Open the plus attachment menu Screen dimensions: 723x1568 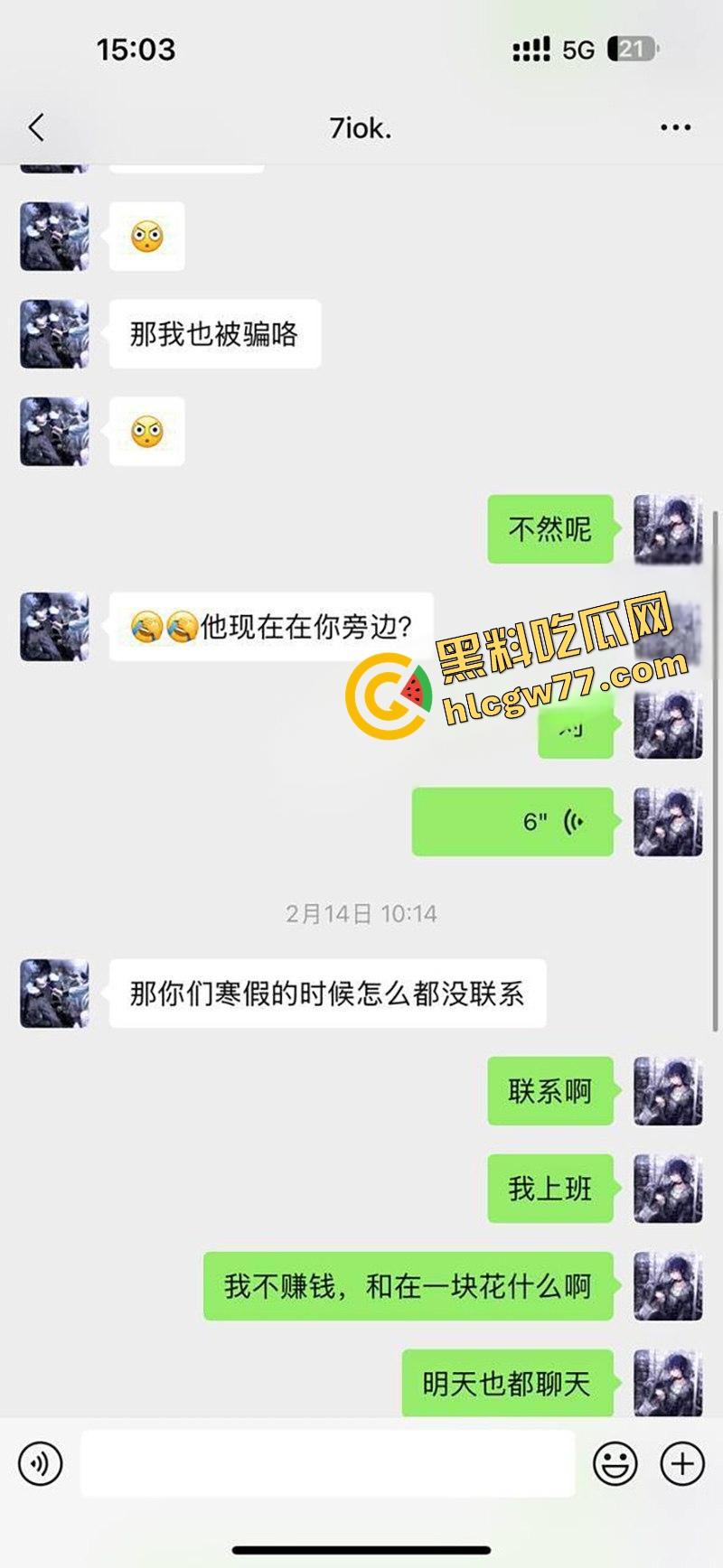pyautogui.click(x=681, y=1464)
